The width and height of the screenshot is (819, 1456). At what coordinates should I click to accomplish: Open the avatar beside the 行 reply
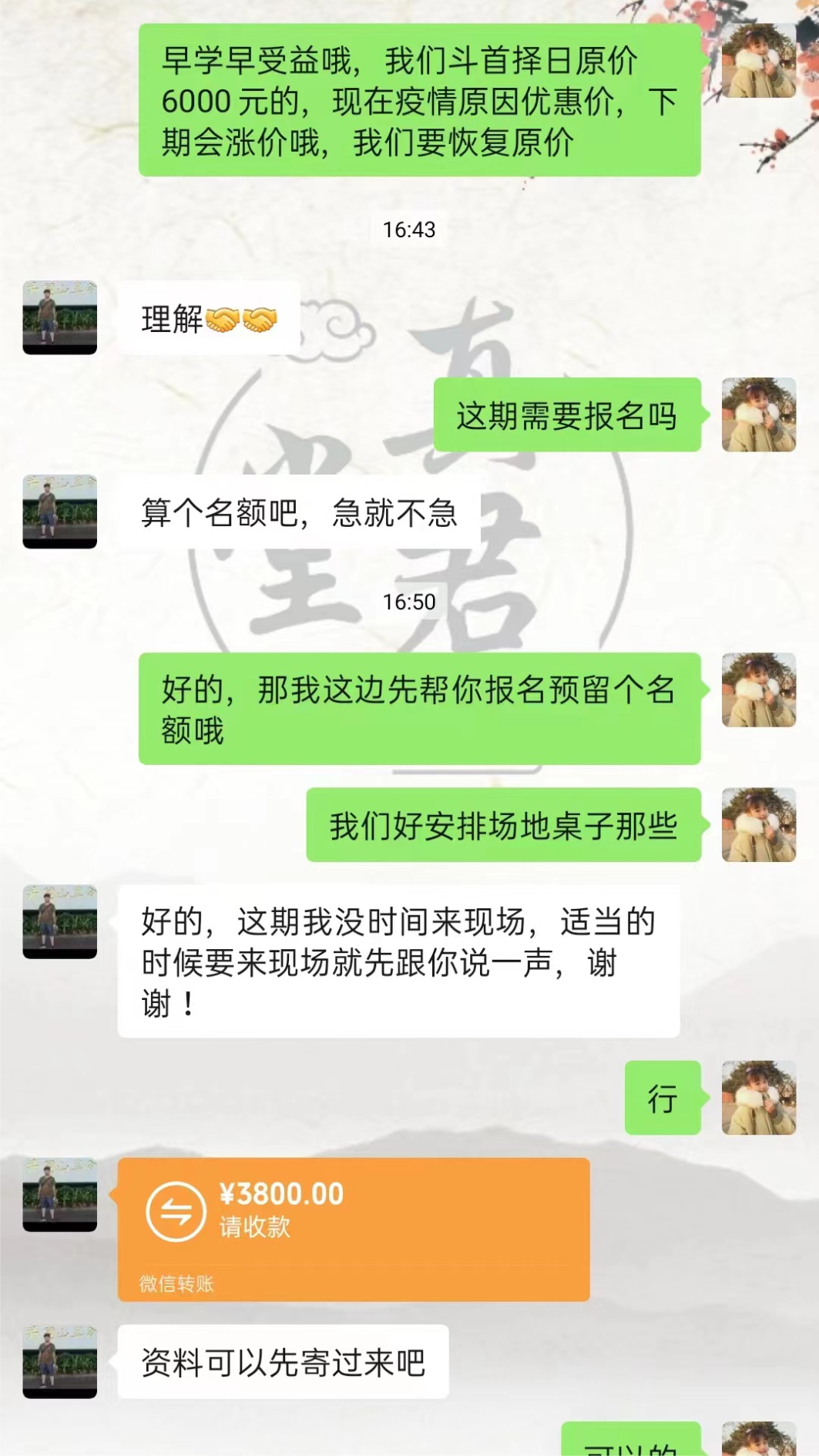click(x=758, y=1097)
